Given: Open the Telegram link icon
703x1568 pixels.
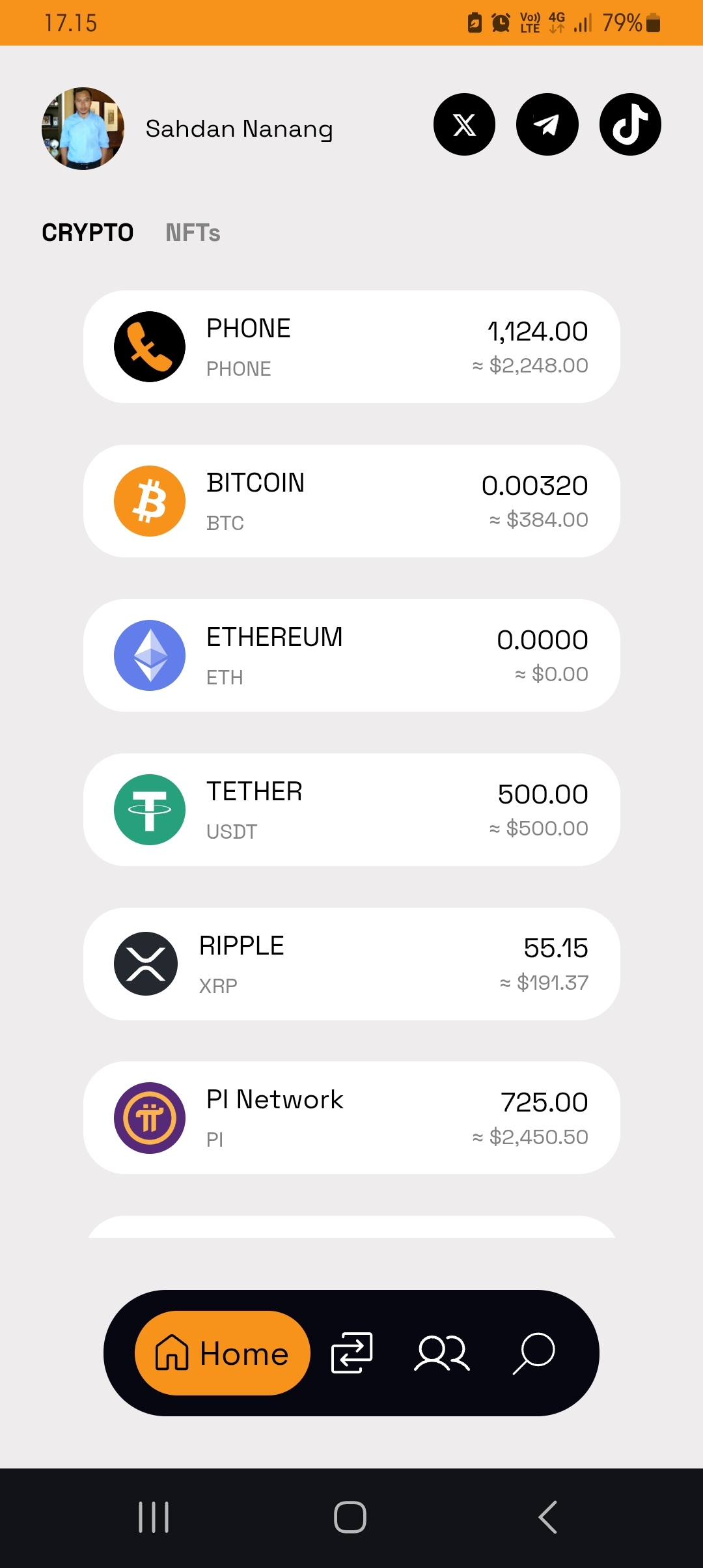Looking at the screenshot, I should (547, 124).
